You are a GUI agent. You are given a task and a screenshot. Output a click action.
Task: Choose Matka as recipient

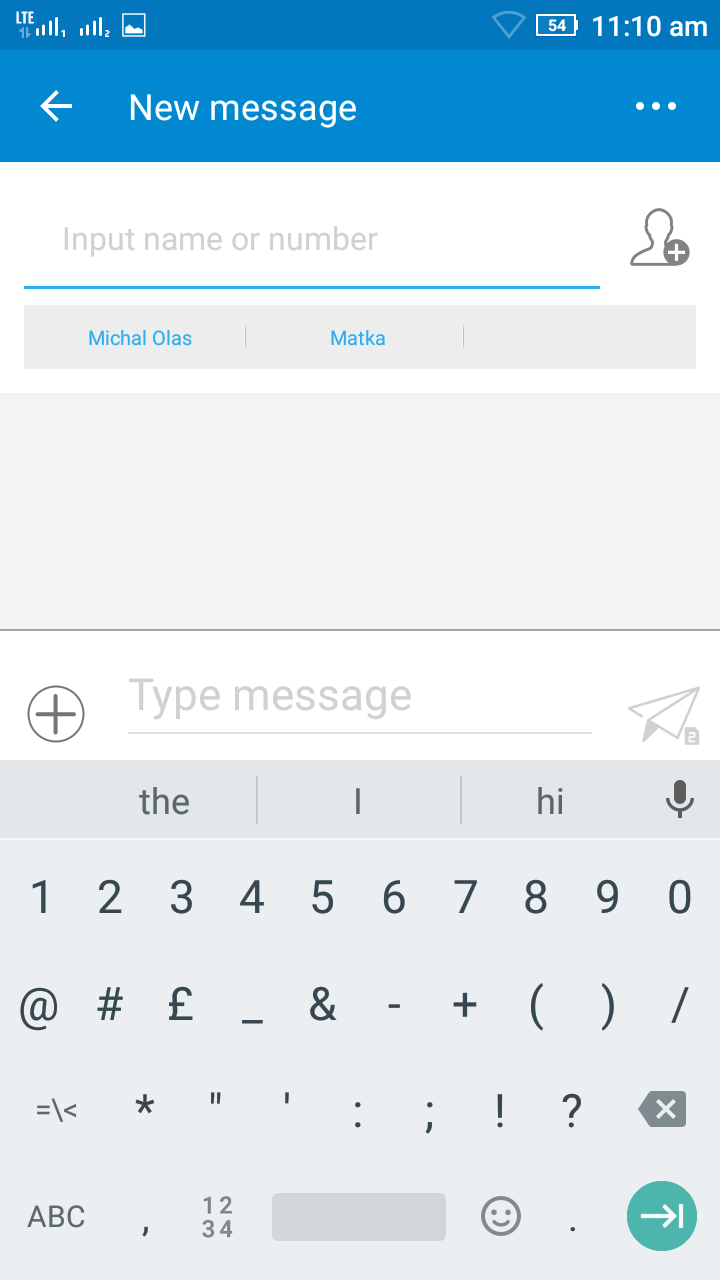point(358,338)
